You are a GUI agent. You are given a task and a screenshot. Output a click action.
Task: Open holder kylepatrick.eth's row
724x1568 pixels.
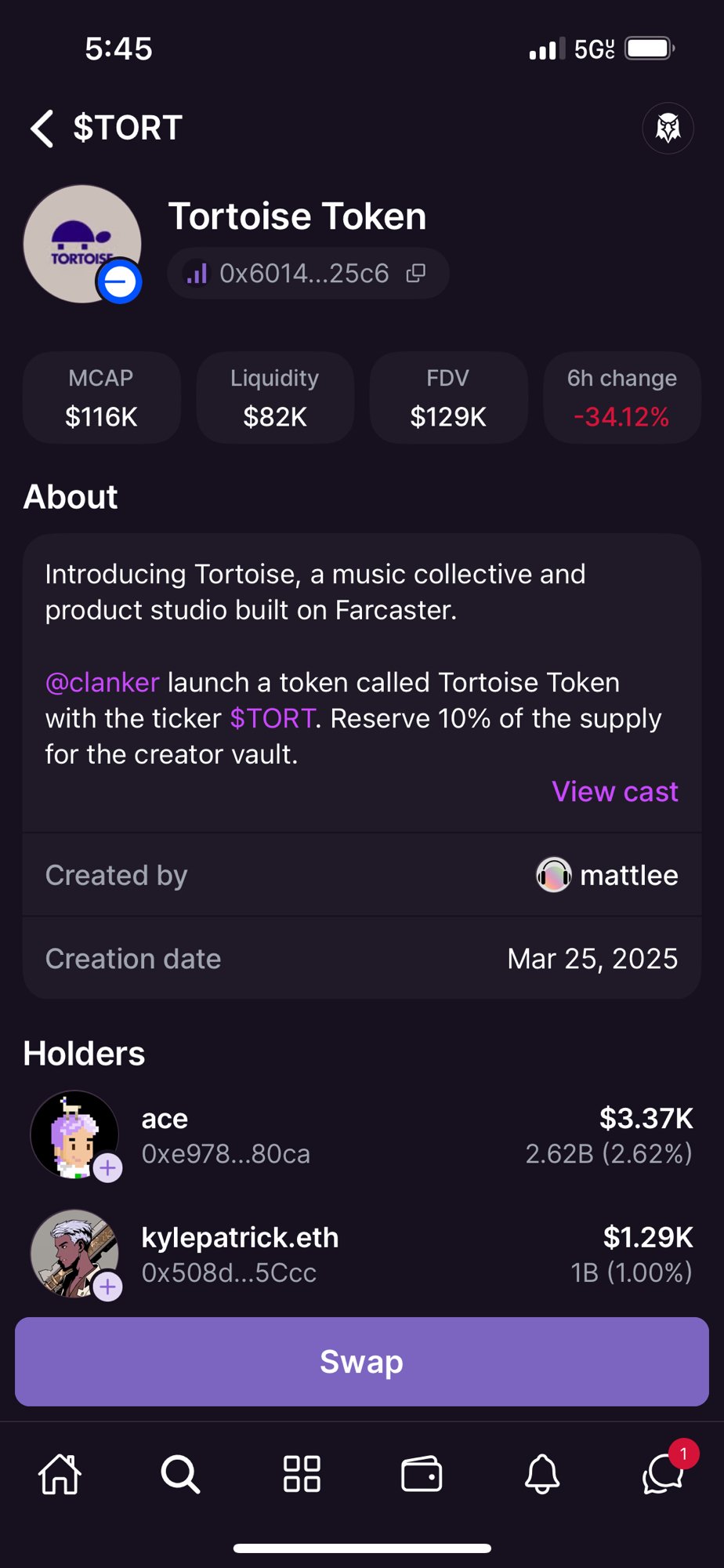point(360,1254)
